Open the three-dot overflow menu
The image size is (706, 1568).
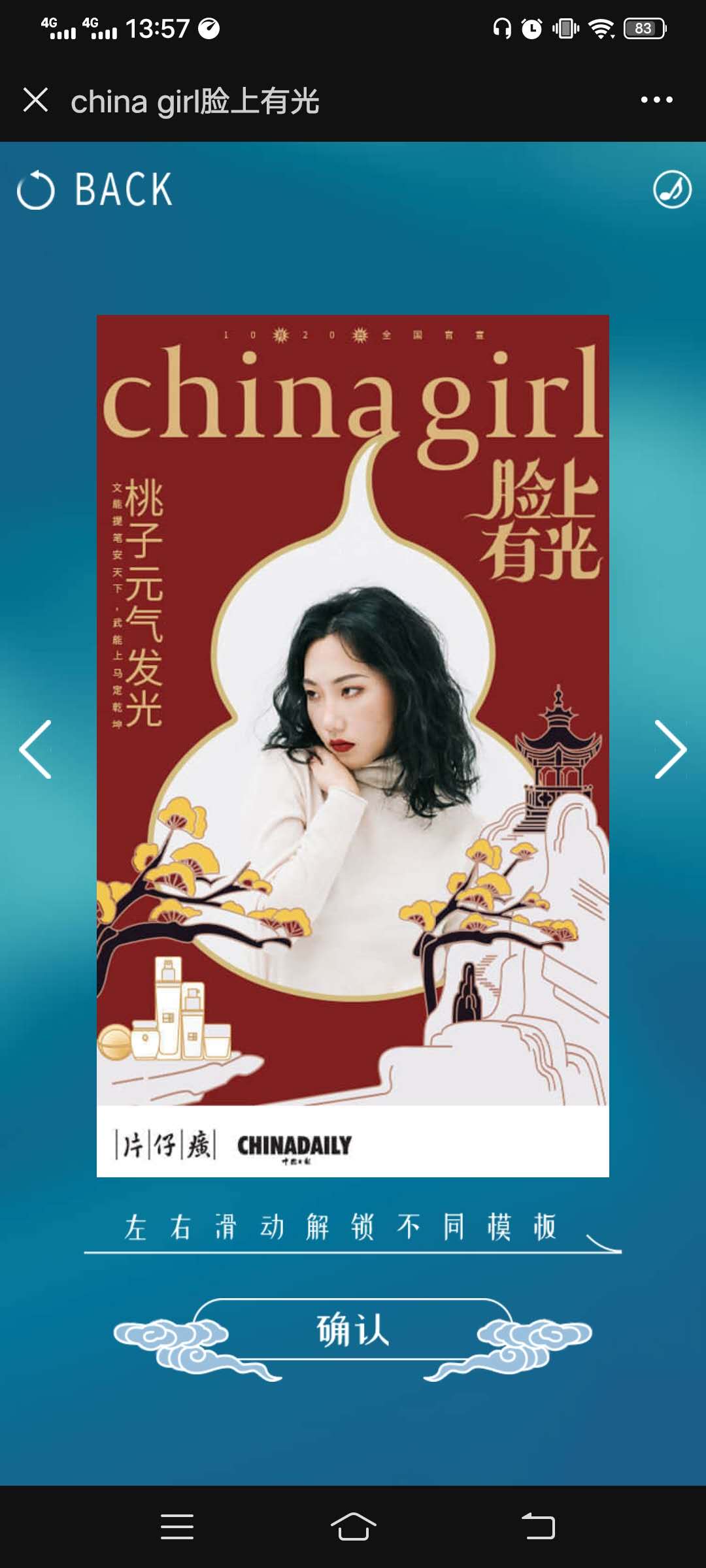[656, 100]
